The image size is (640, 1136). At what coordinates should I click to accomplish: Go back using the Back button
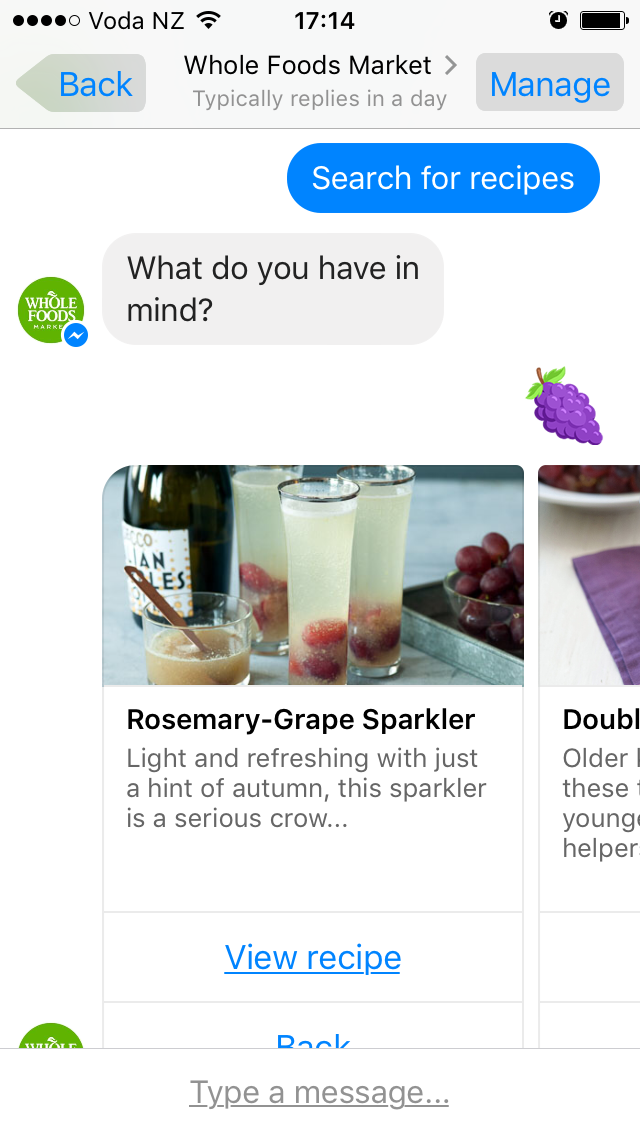[x=81, y=83]
